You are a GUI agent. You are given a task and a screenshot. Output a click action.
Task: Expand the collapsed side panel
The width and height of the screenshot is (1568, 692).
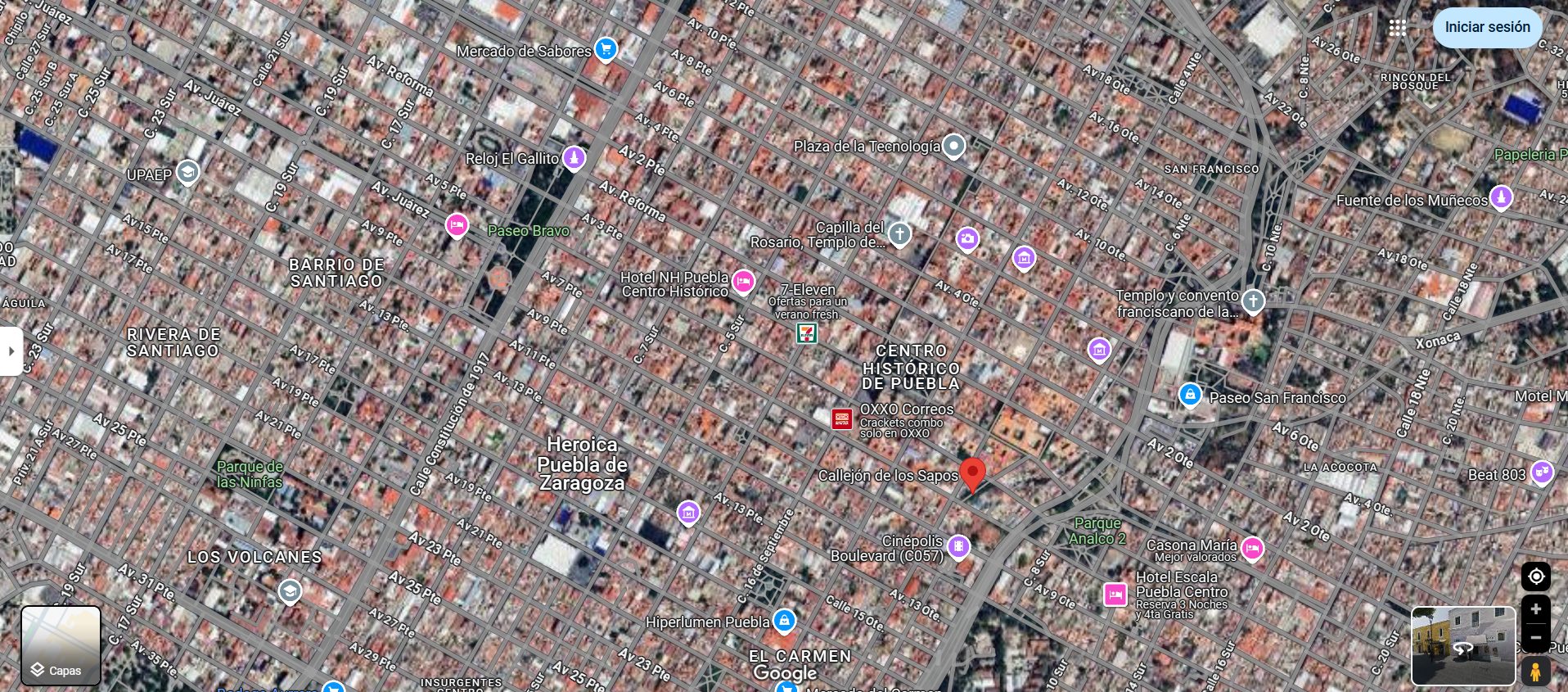(x=11, y=351)
